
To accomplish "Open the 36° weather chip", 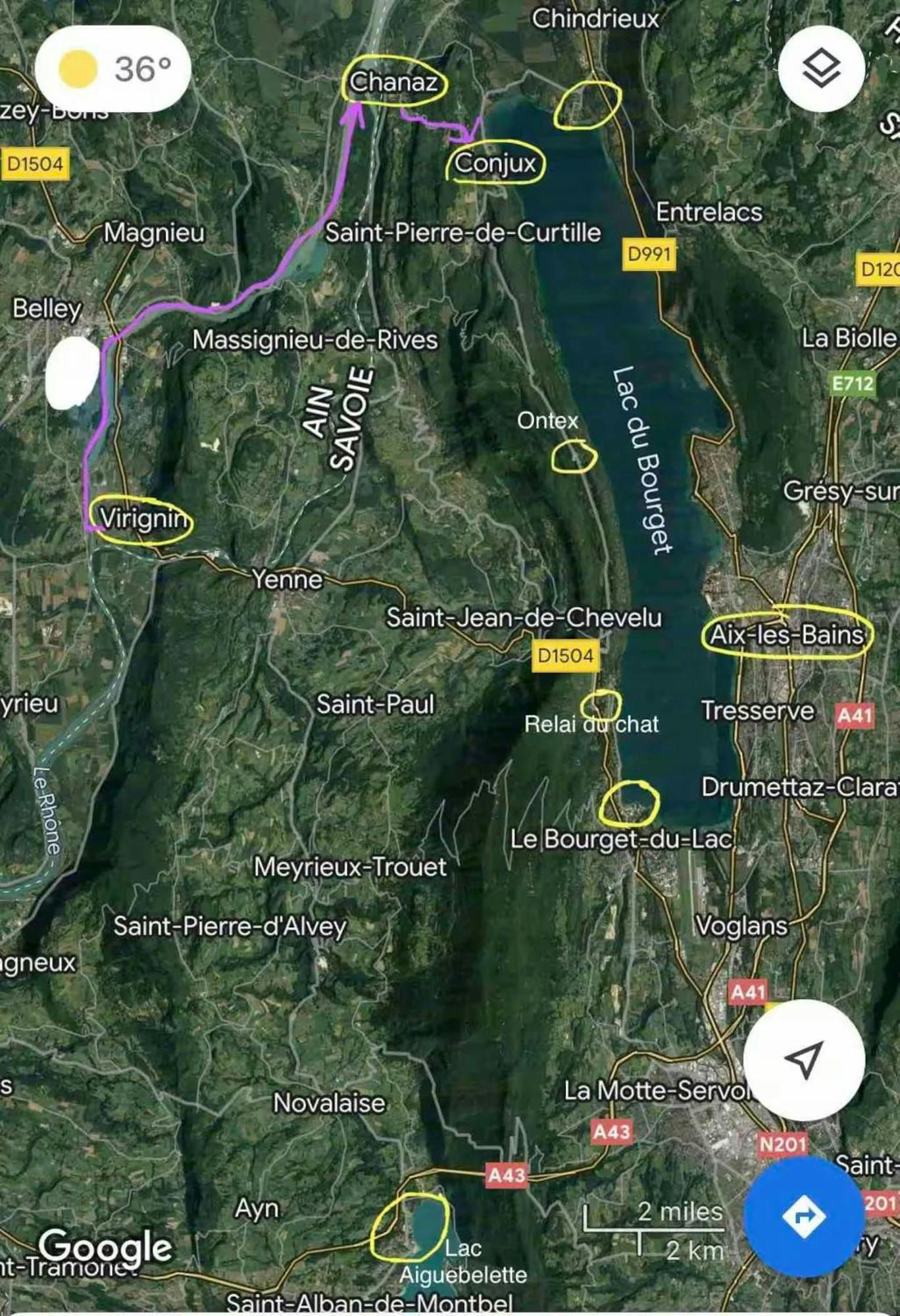I will [113, 68].
